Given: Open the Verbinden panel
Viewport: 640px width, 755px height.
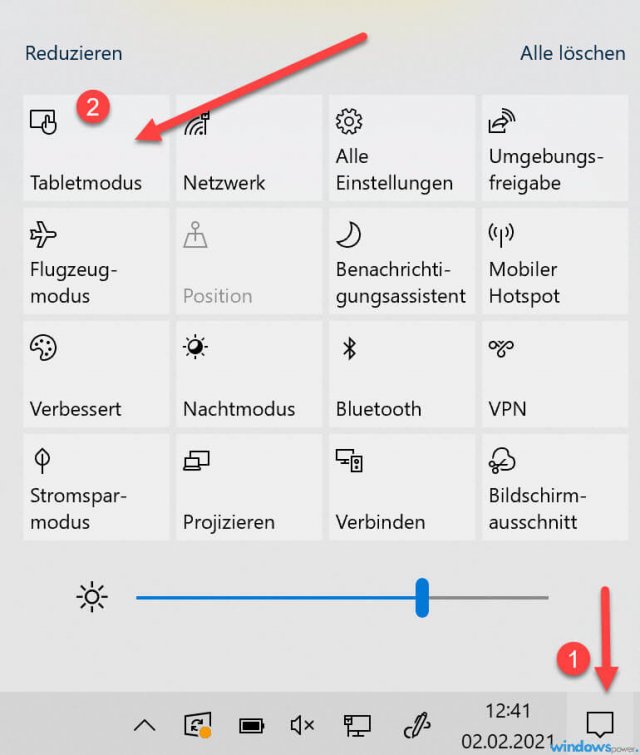Looking at the screenshot, I should pos(402,487).
